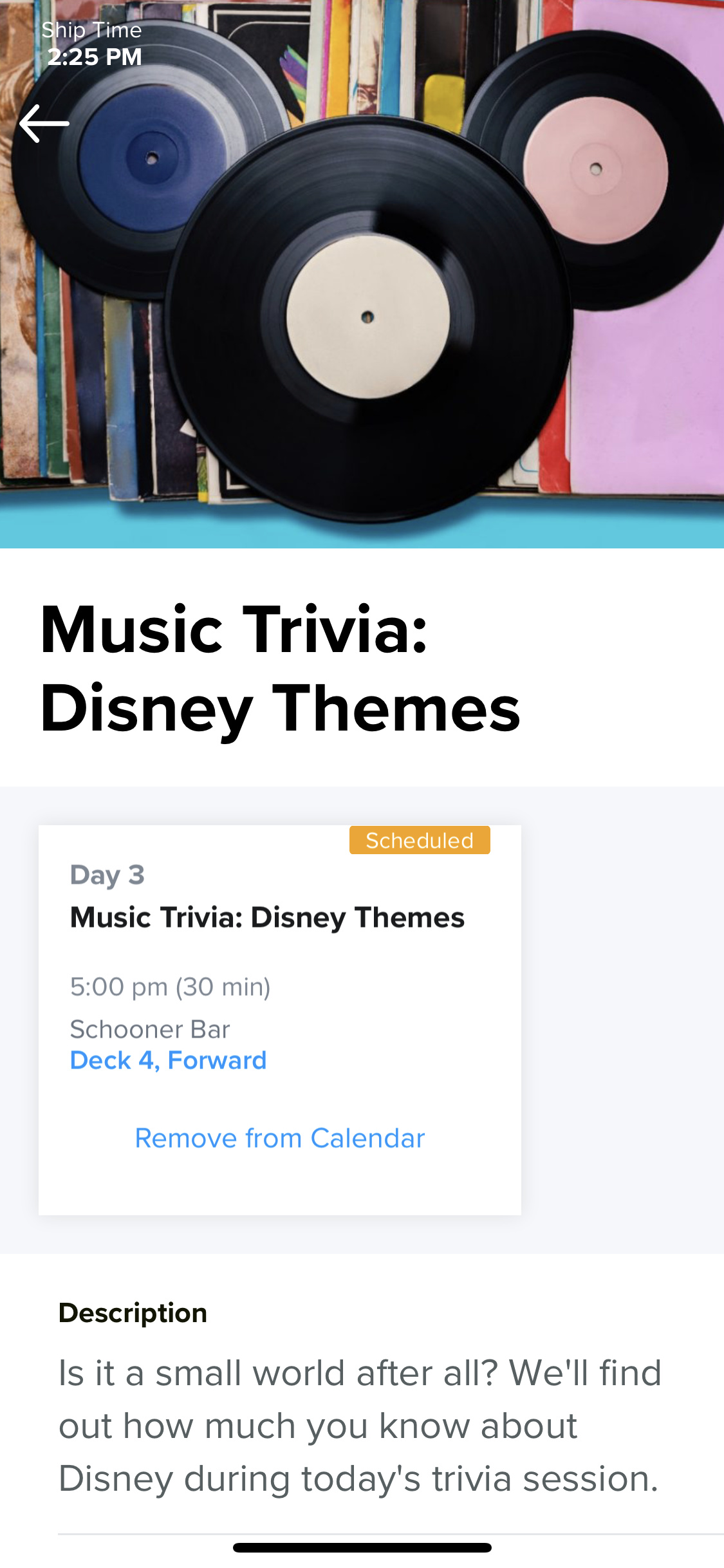
Task: Open the Deck 4, Forward location link
Action: click(x=169, y=1060)
